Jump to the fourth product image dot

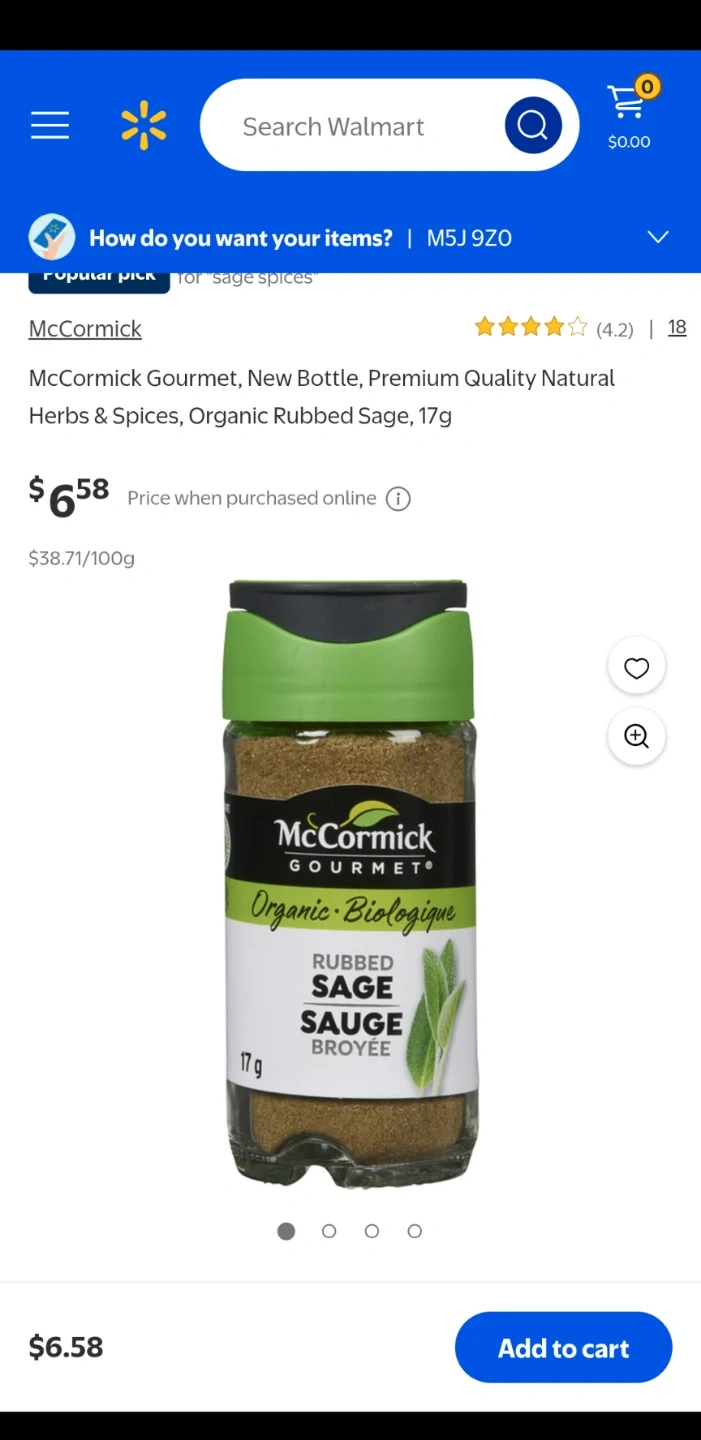click(415, 1231)
